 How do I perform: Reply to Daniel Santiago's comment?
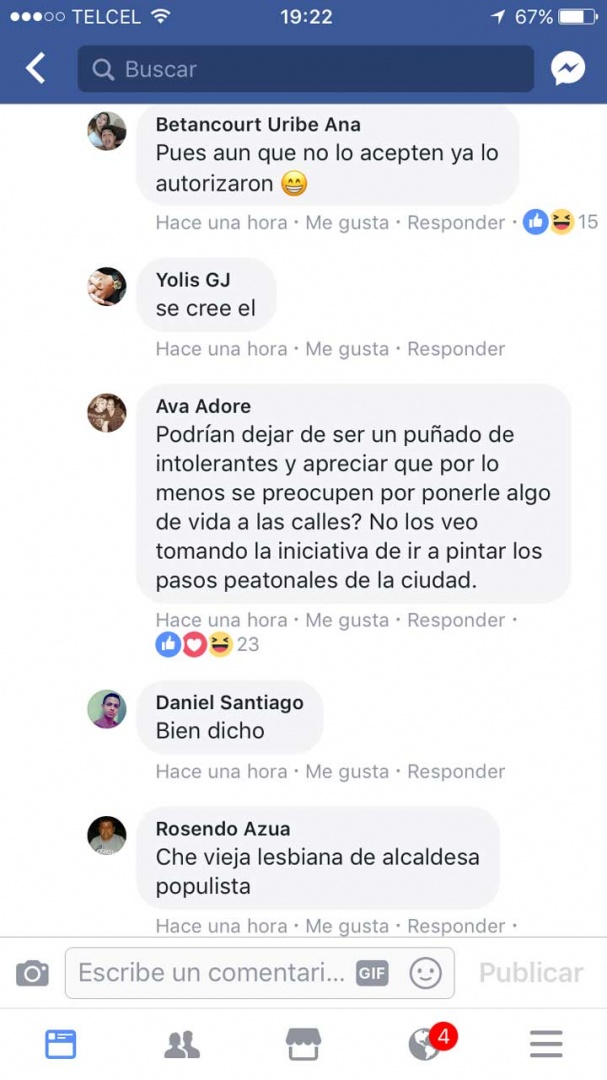click(456, 771)
